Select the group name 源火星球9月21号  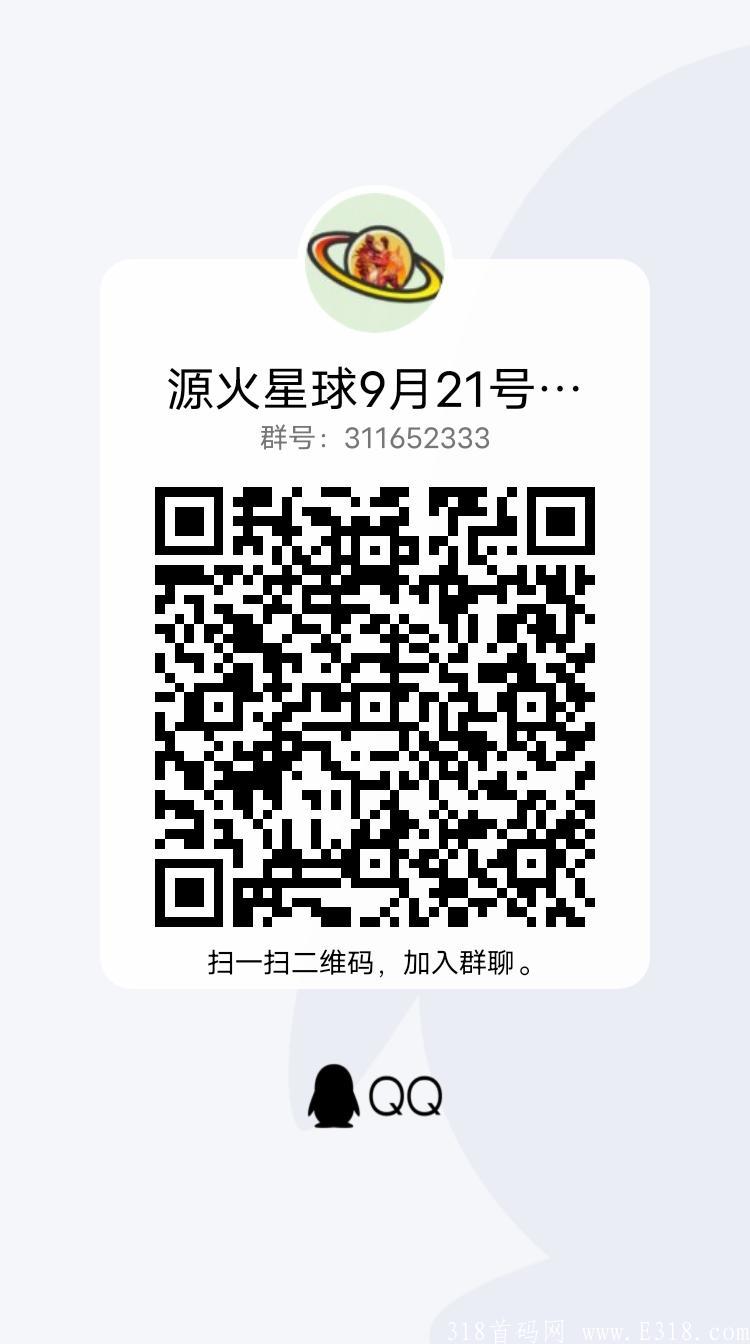(370, 388)
